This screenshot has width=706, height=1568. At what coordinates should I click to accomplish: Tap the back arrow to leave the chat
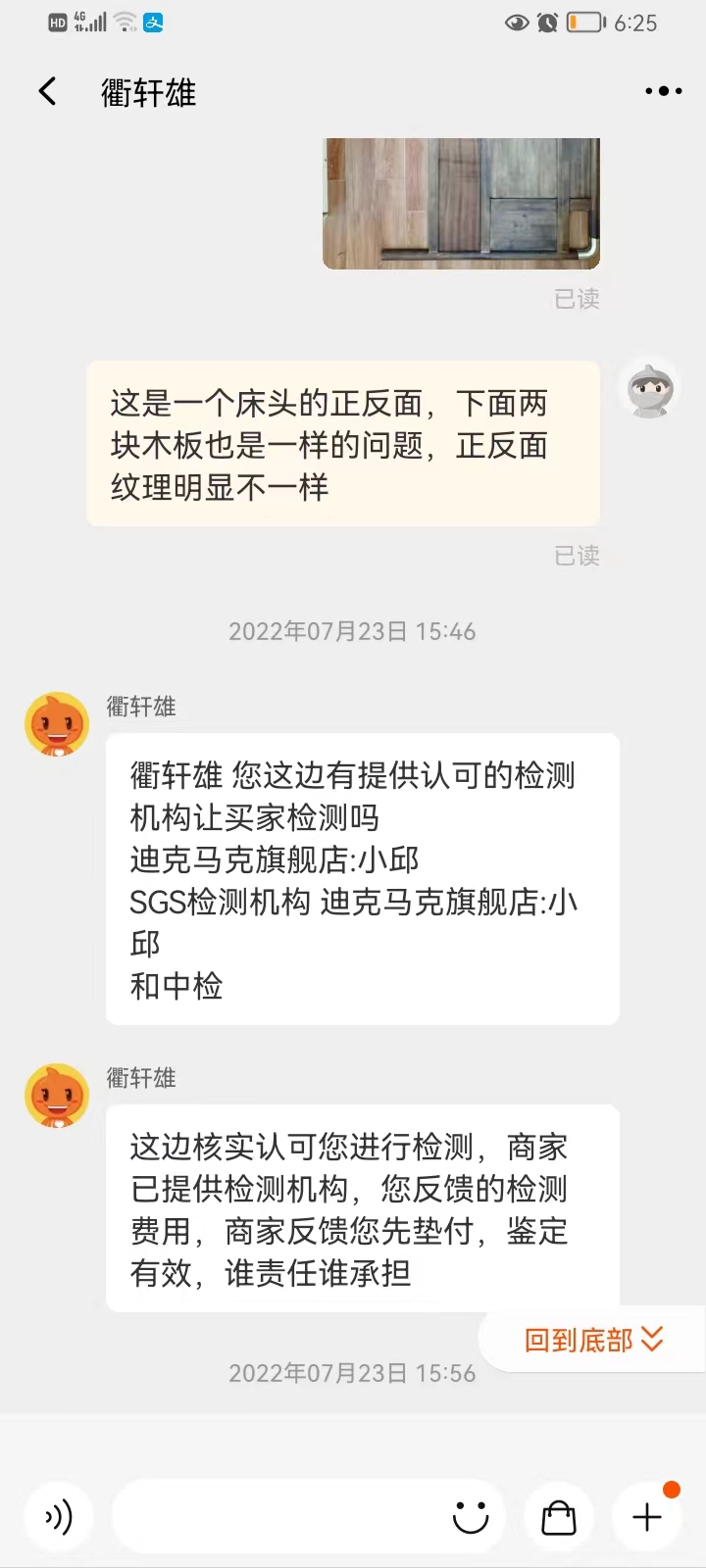click(46, 90)
